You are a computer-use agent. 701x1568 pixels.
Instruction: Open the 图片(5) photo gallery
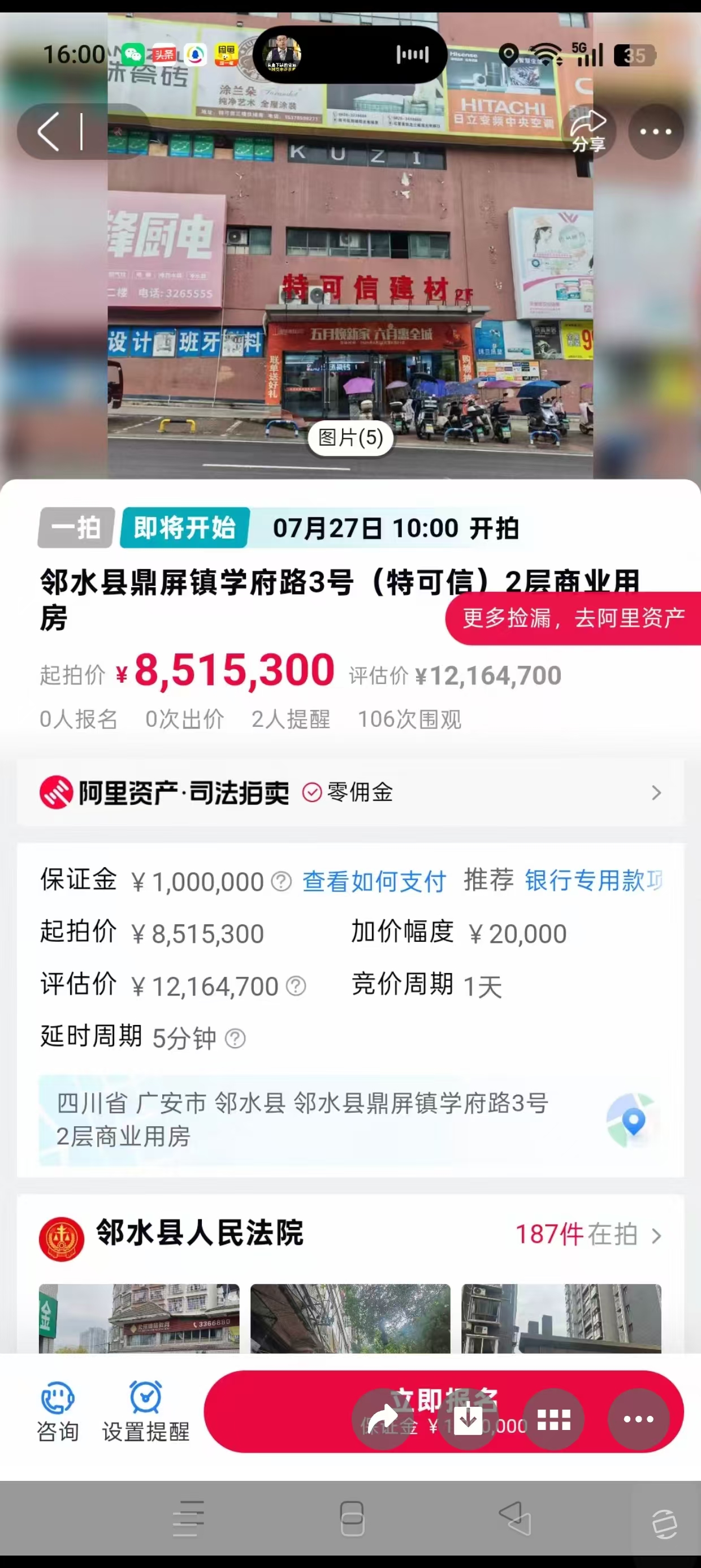[350, 437]
